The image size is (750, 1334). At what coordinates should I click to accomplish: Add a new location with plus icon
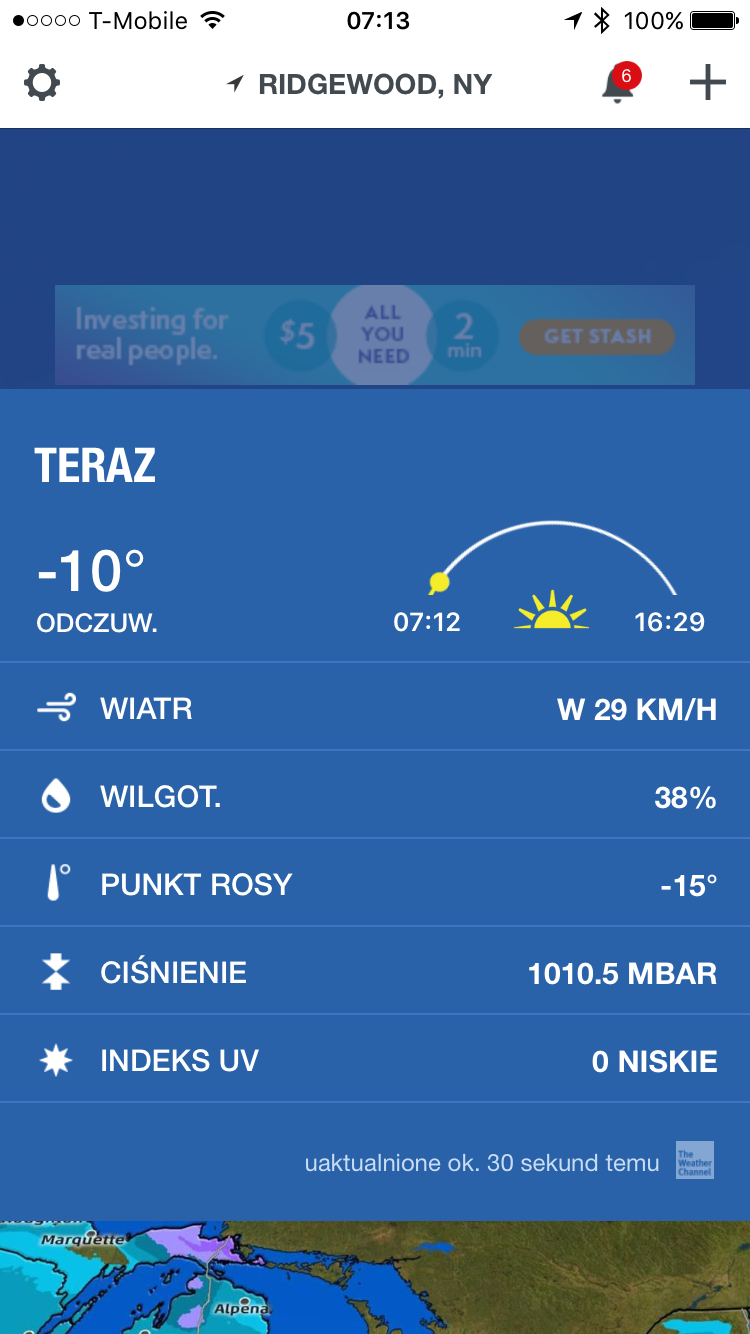(707, 84)
